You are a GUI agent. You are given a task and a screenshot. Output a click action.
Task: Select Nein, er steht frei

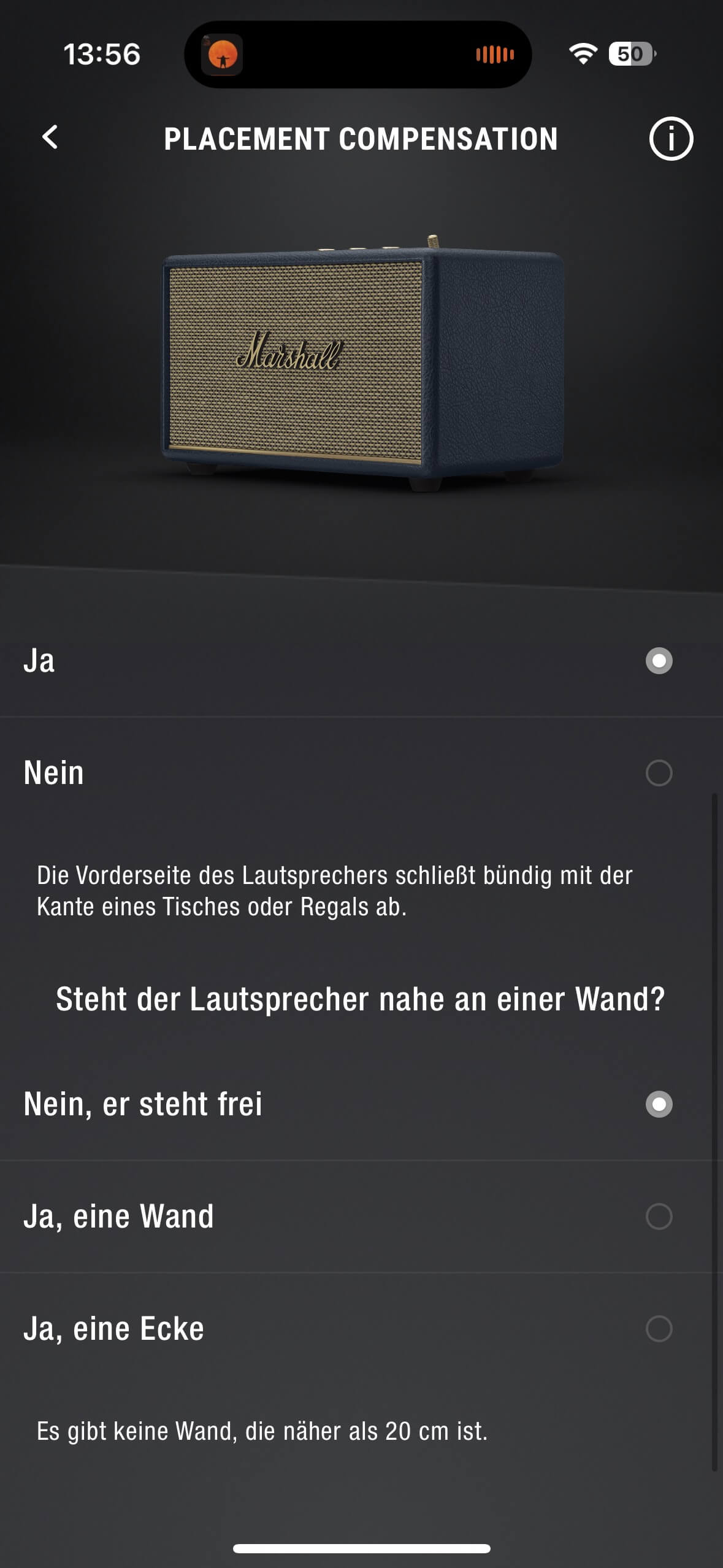click(x=659, y=1104)
